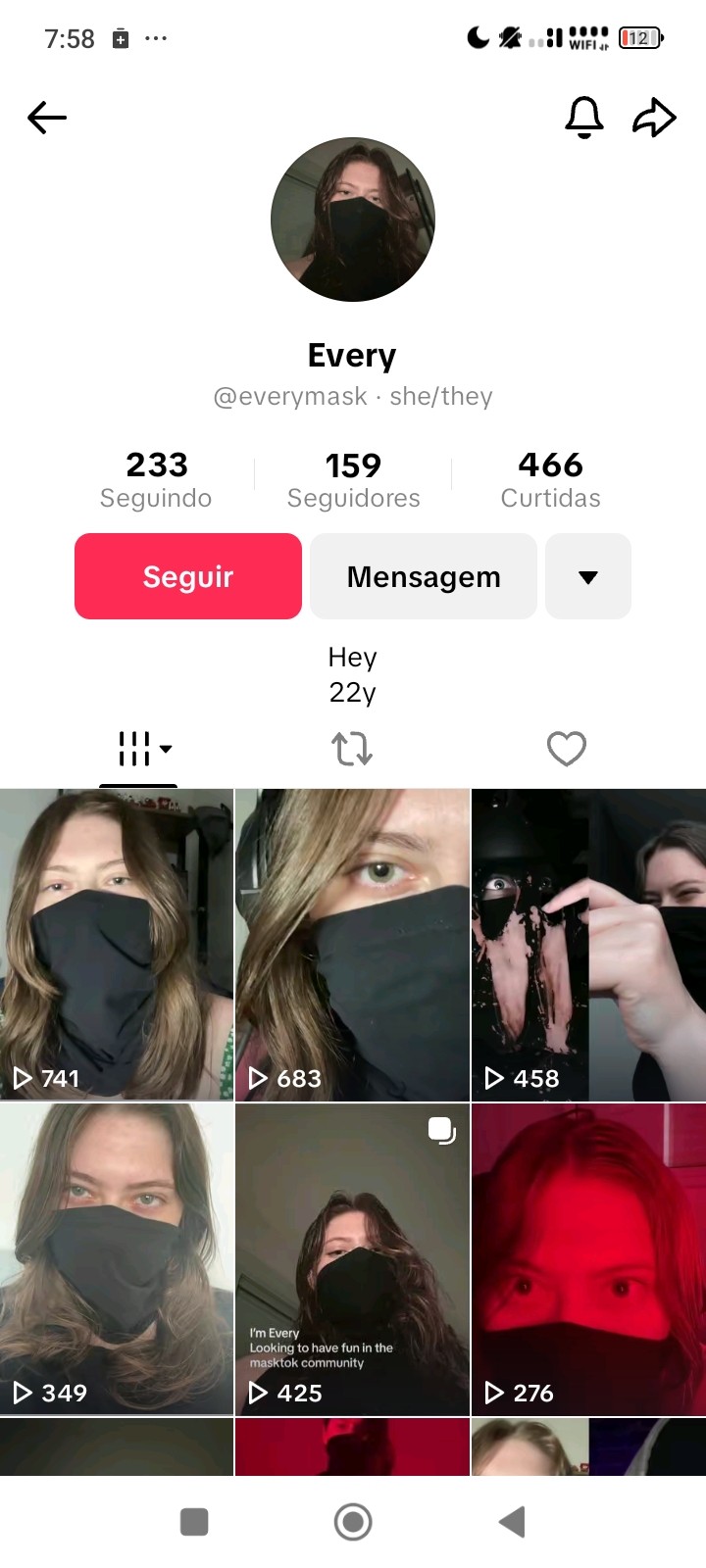Tap the Seguir button

[x=188, y=576]
